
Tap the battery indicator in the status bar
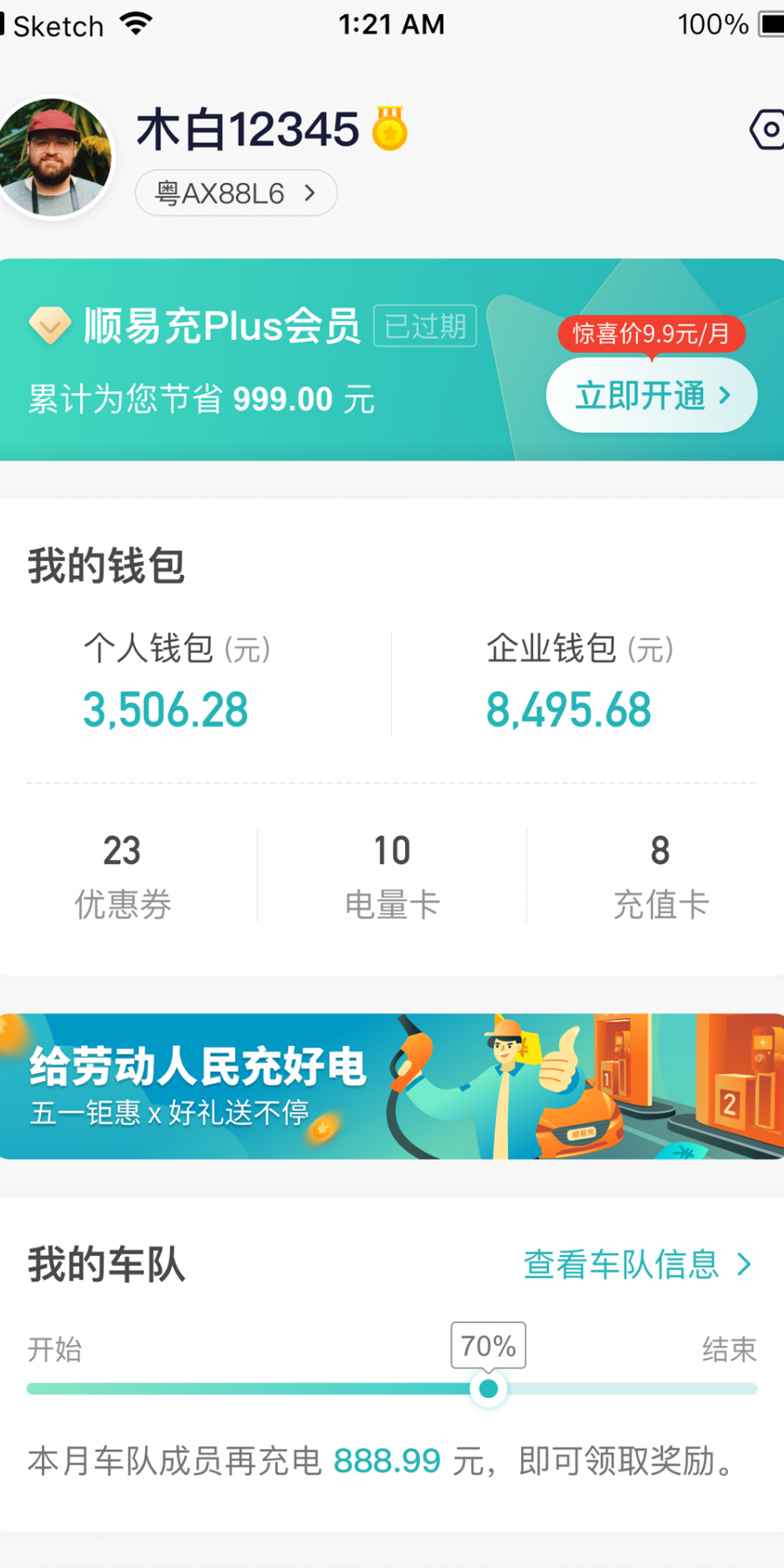click(x=770, y=24)
